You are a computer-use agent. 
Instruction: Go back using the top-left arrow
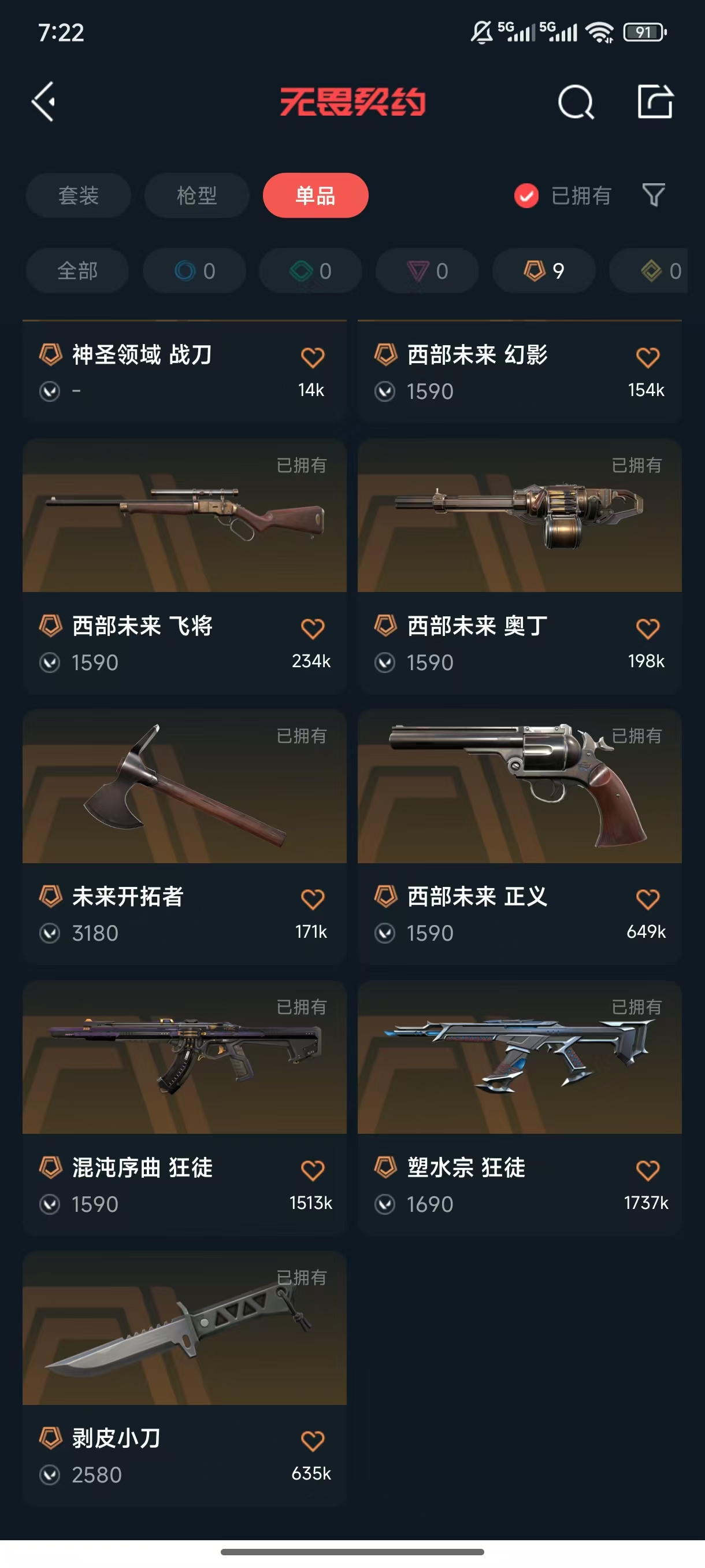pos(43,101)
